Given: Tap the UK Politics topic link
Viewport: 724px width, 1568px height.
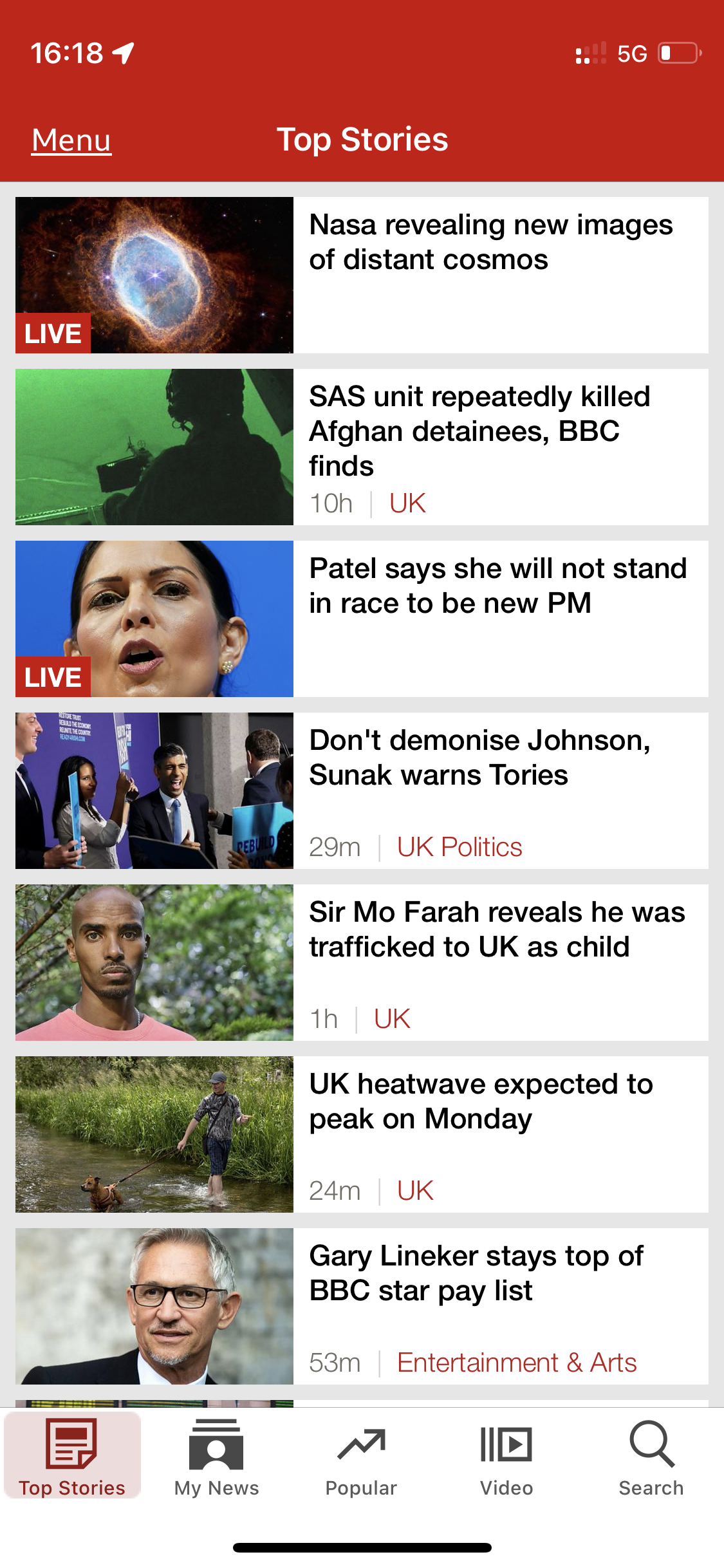Looking at the screenshot, I should coord(459,847).
